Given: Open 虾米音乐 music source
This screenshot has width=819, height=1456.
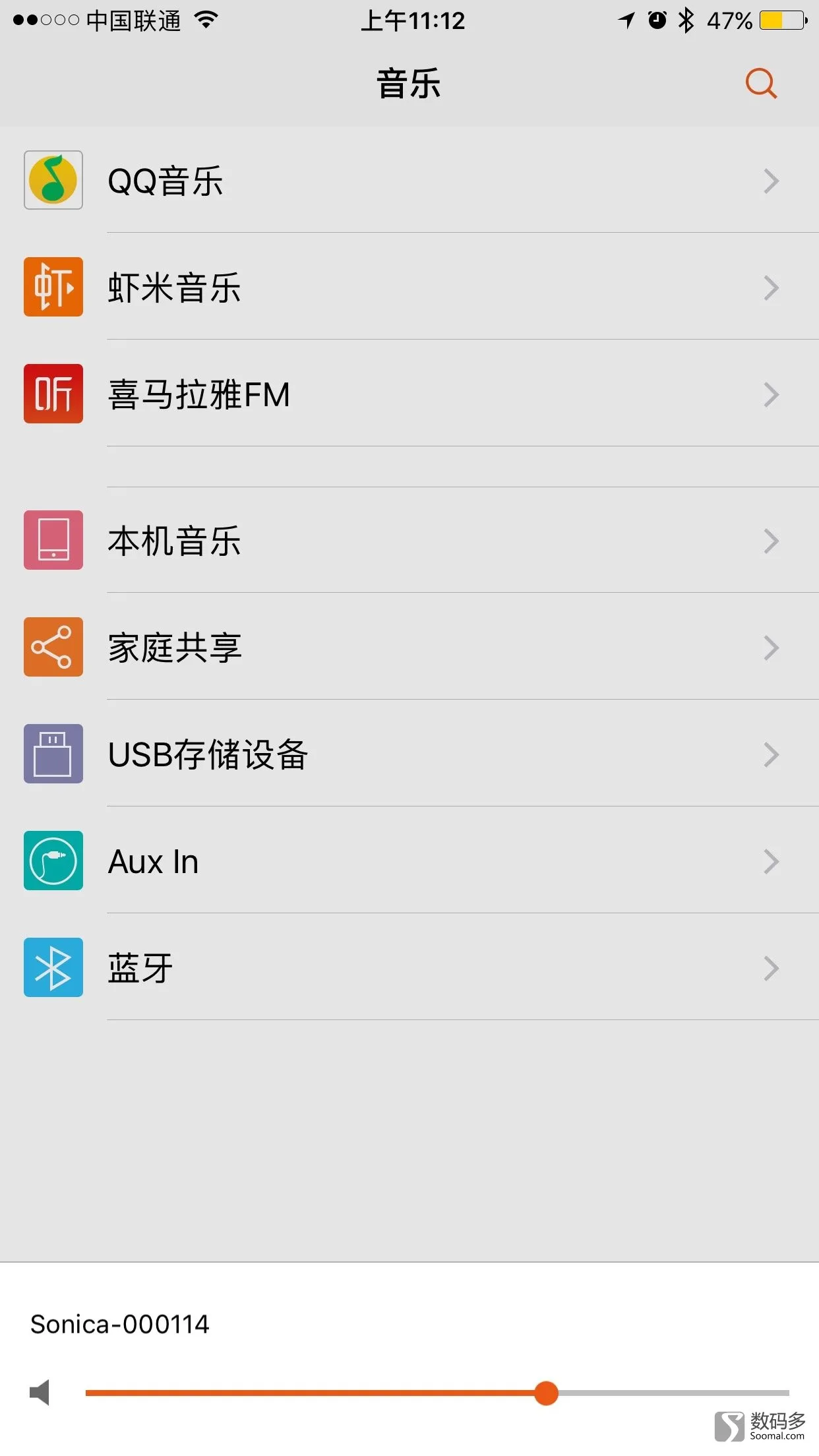Looking at the screenshot, I should click(409, 287).
